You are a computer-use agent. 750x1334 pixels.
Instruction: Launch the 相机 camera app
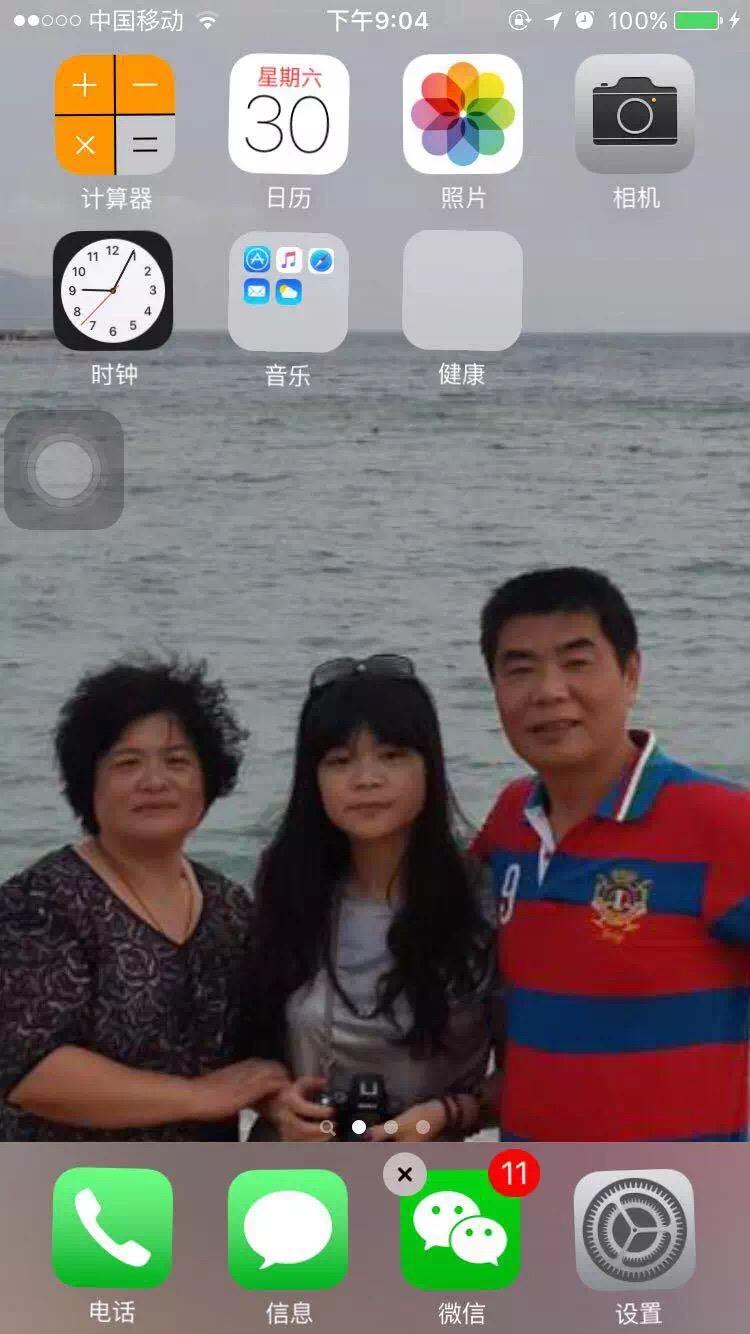(x=635, y=114)
